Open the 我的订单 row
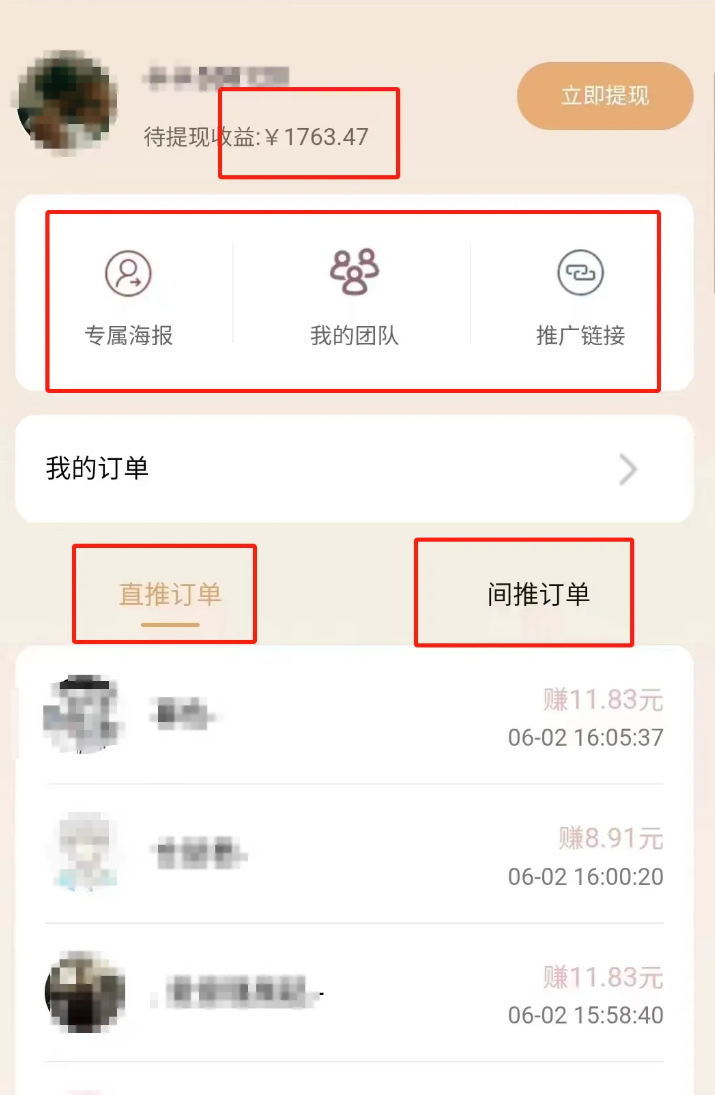Screen dimensions: 715x1095 (x=354, y=468)
